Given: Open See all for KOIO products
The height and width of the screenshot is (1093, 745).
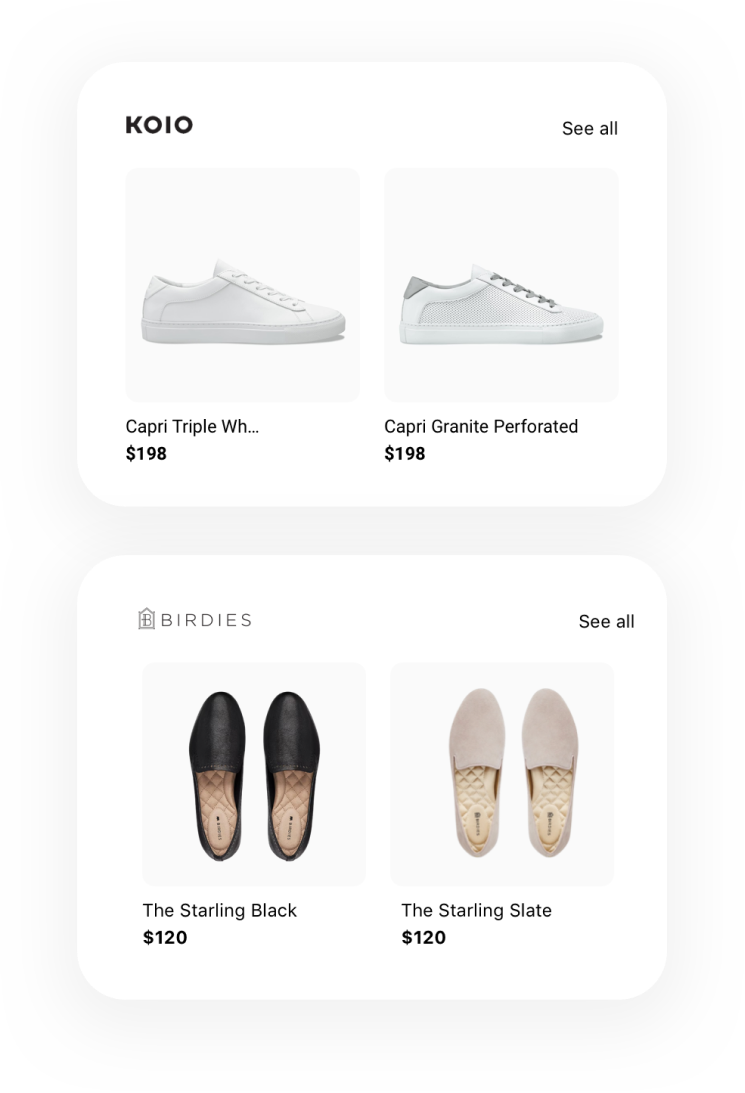Looking at the screenshot, I should tap(590, 128).
